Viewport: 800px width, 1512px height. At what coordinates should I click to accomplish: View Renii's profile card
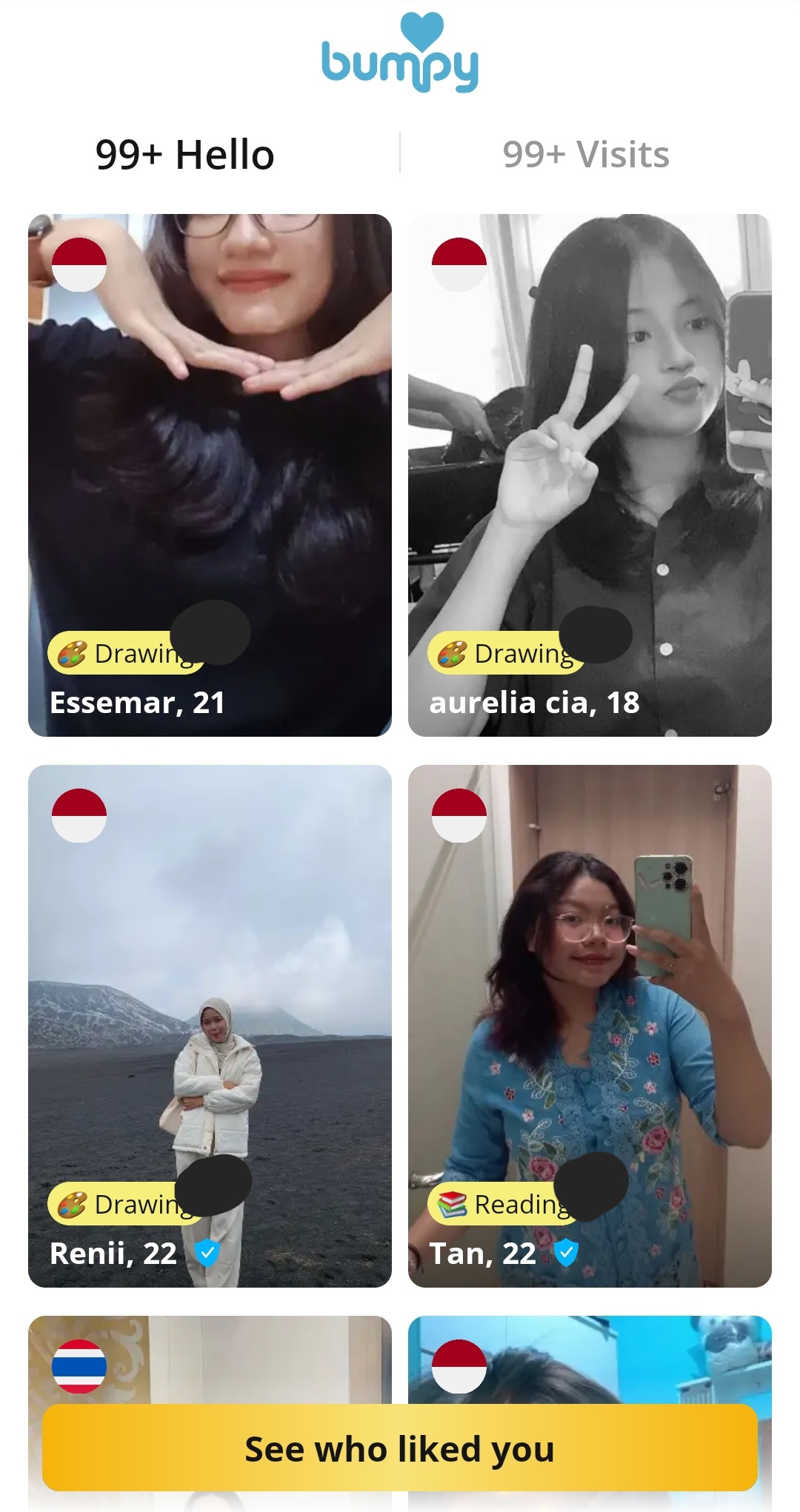[x=210, y=1026]
